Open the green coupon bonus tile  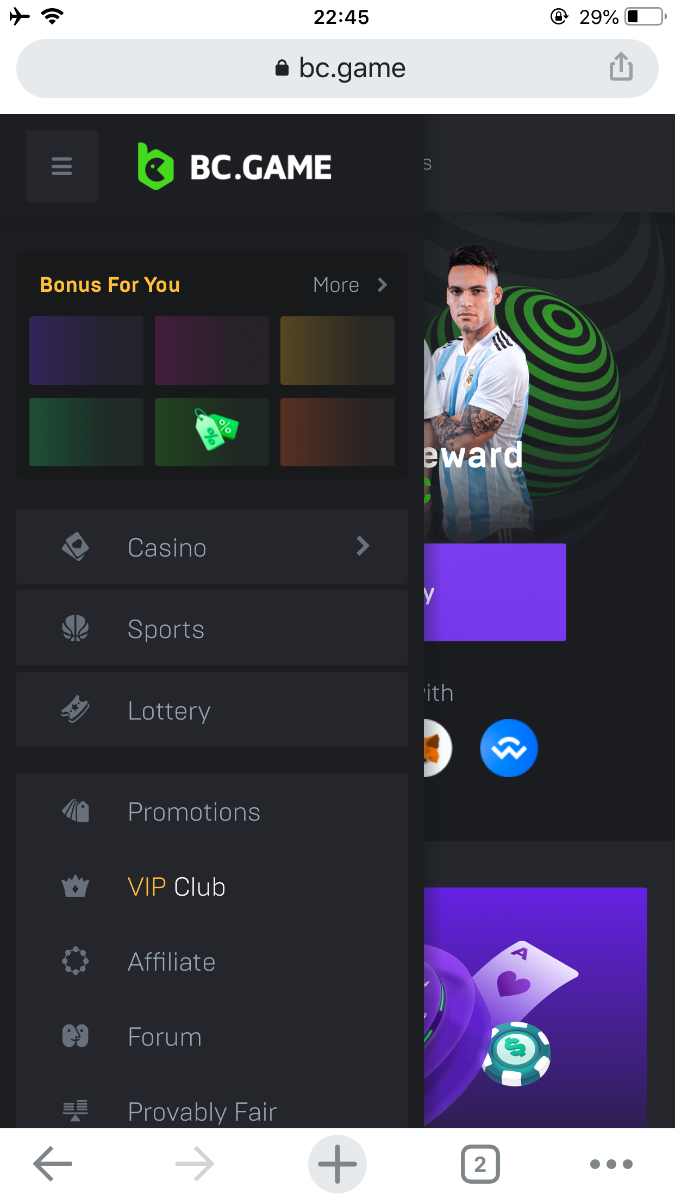[x=212, y=432]
